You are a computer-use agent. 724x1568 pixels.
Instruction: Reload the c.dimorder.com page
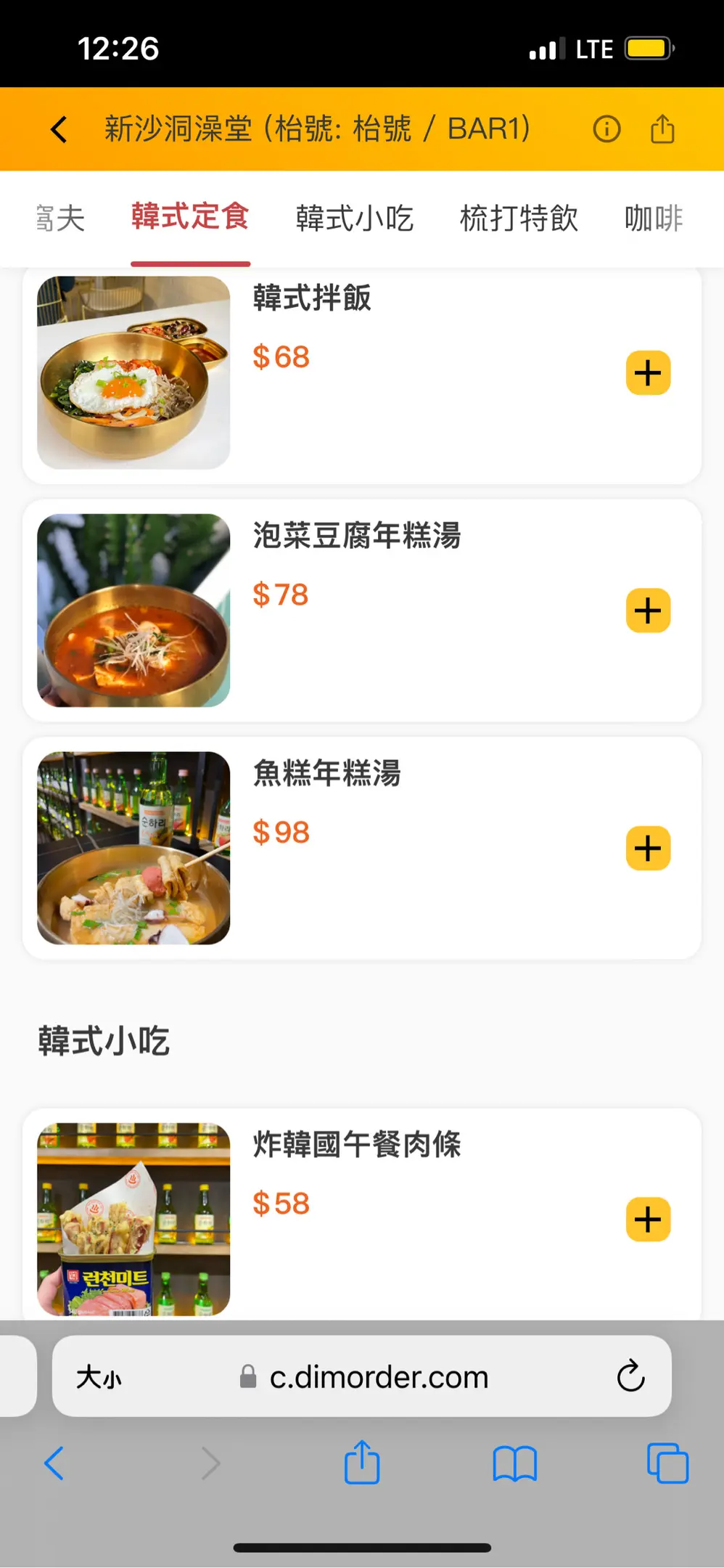pyautogui.click(x=630, y=1376)
